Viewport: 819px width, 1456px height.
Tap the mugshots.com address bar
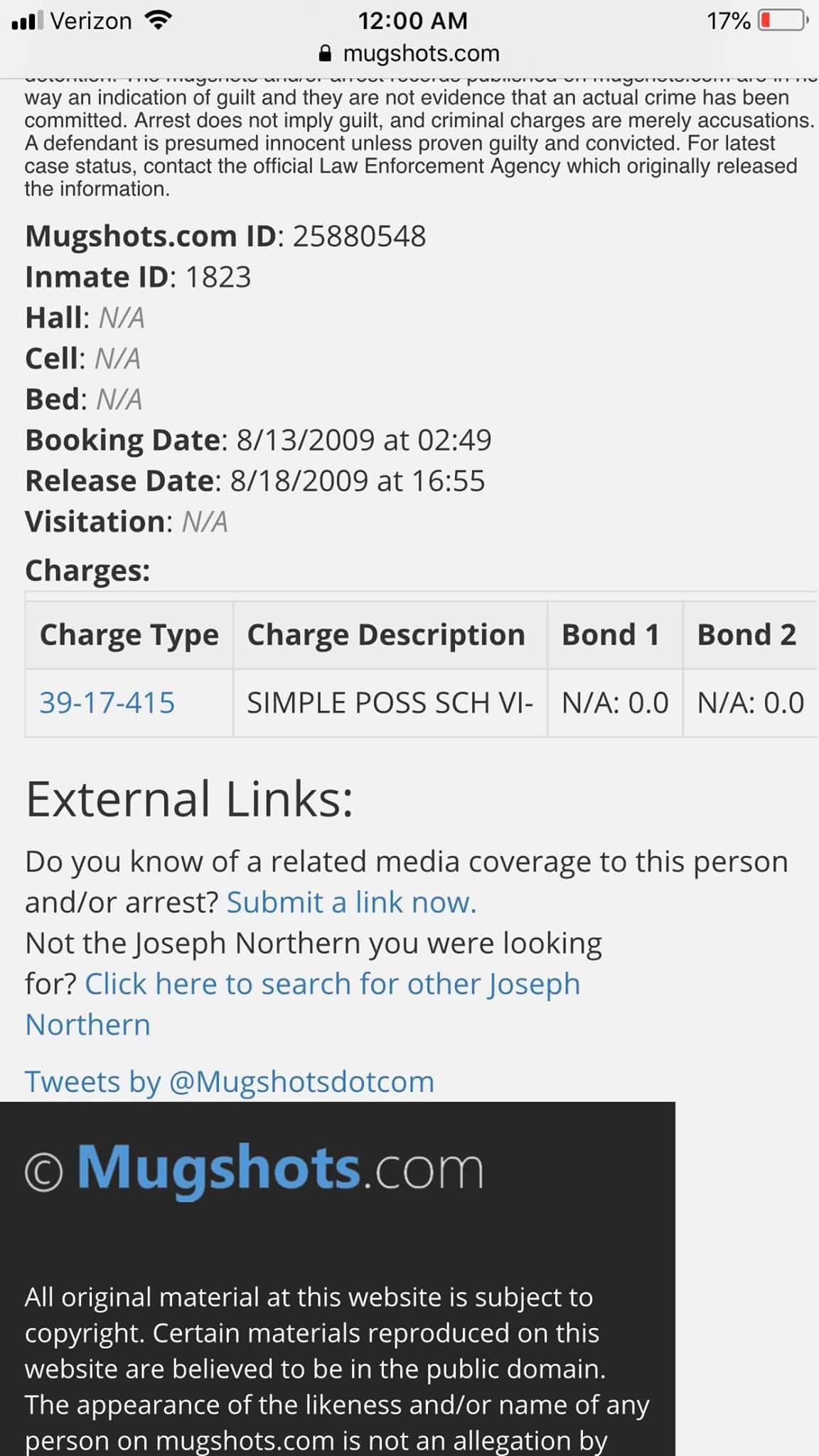pyautogui.click(x=409, y=53)
